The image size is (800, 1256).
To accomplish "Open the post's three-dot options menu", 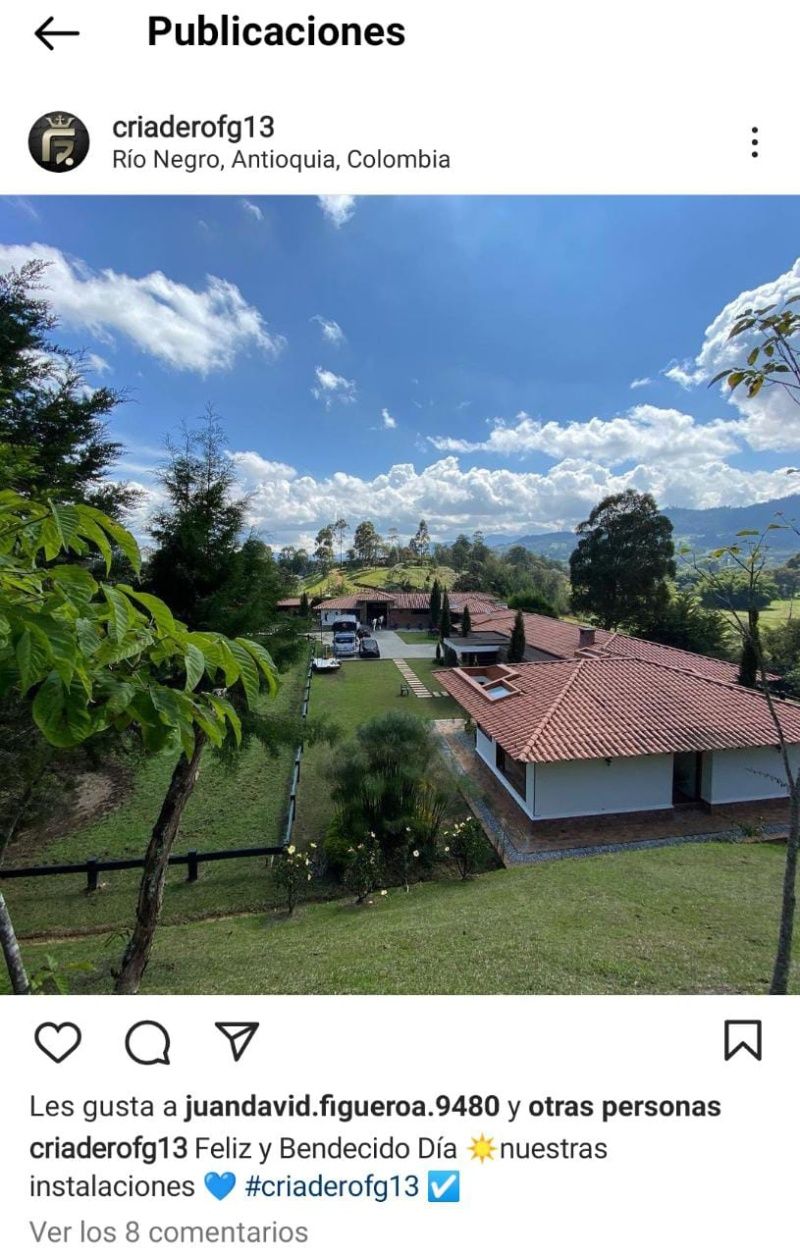I will pos(754,142).
